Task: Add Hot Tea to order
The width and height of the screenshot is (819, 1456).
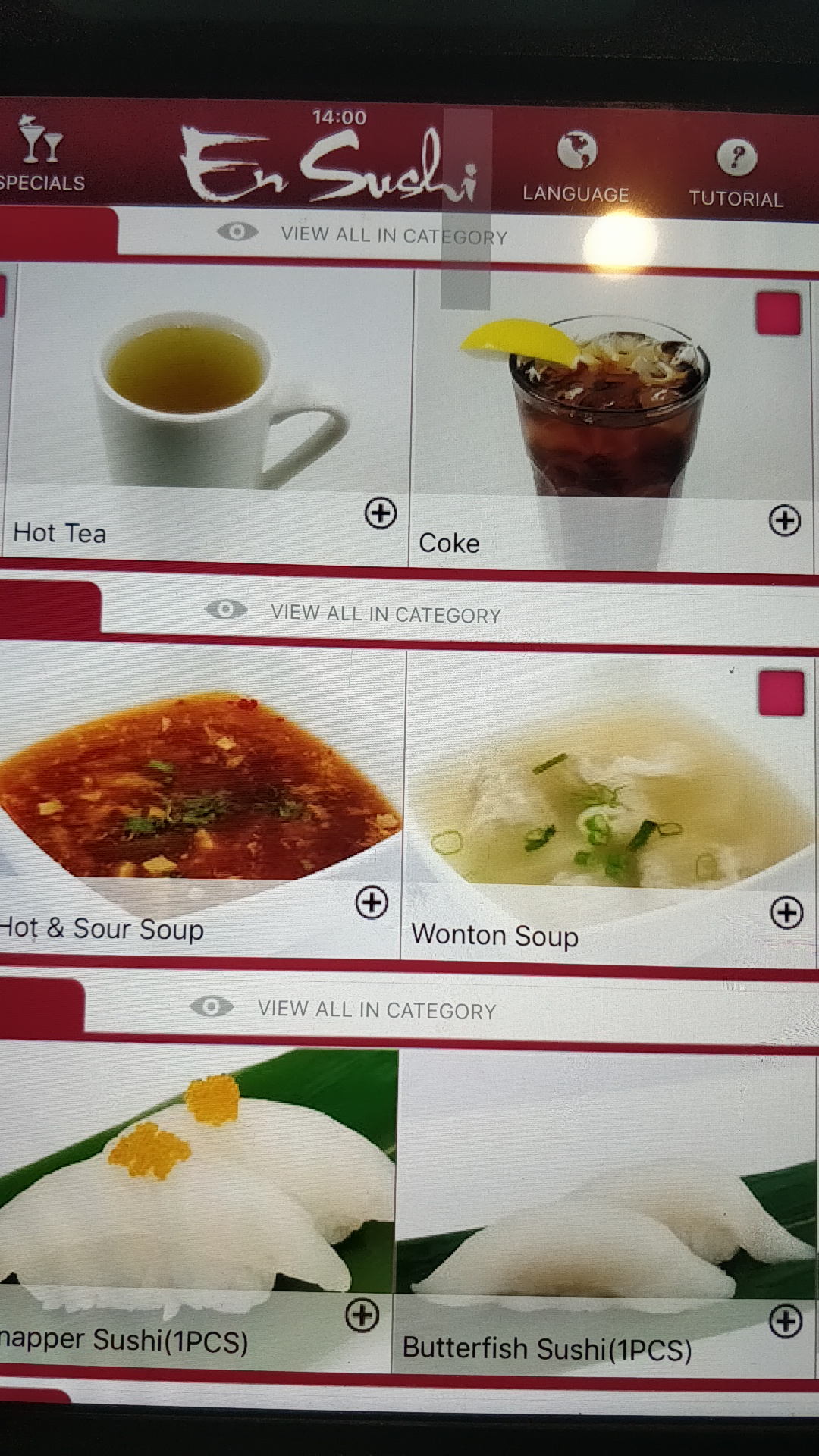Action: point(380,513)
